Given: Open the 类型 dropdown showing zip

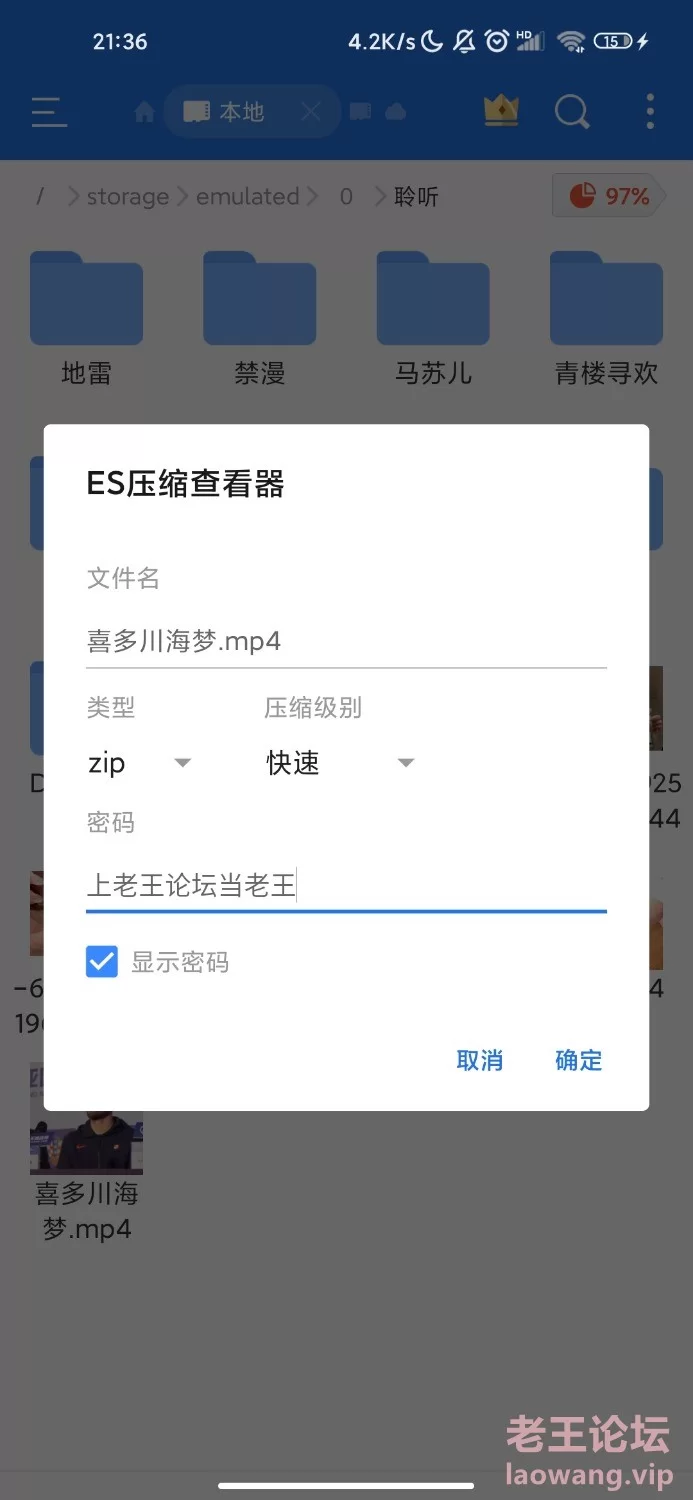Looking at the screenshot, I should (139, 763).
